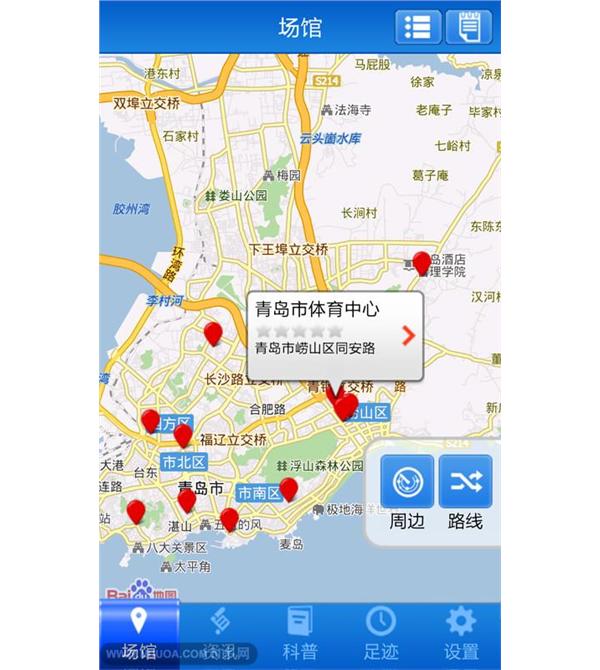Switch to the 场馆 tab

click(139, 634)
